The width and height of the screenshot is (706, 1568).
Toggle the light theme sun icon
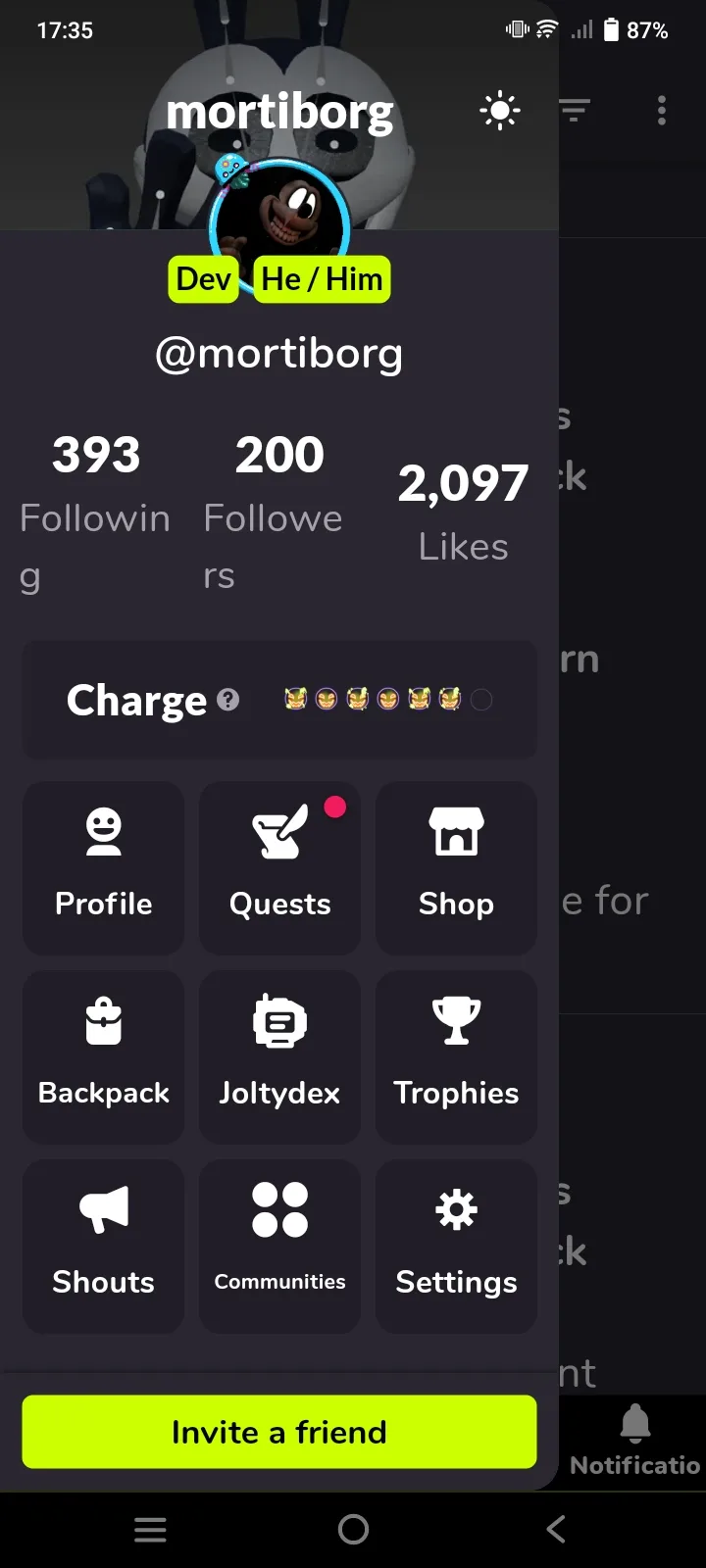500,111
